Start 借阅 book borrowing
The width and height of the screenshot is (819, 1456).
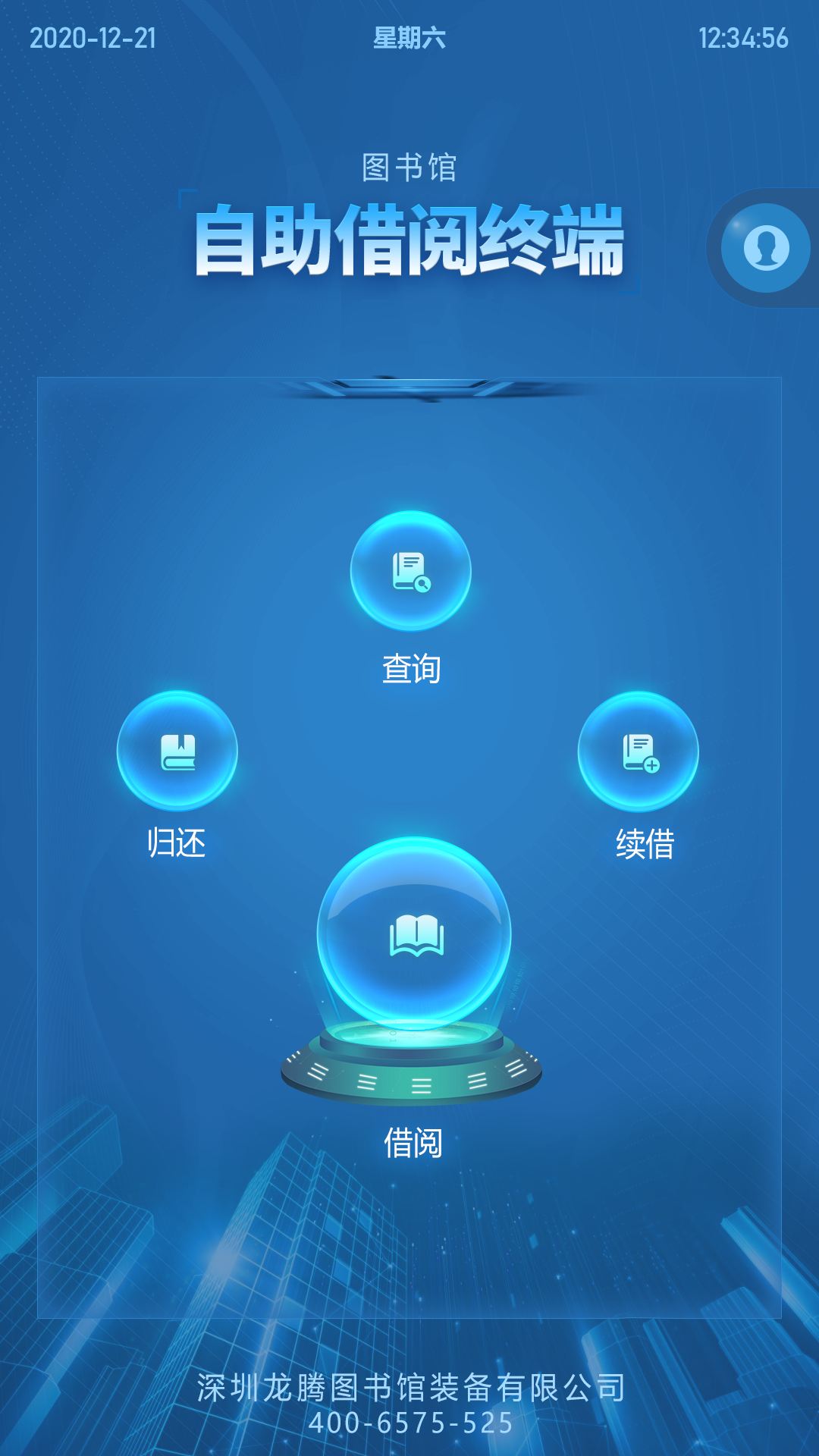tap(414, 934)
